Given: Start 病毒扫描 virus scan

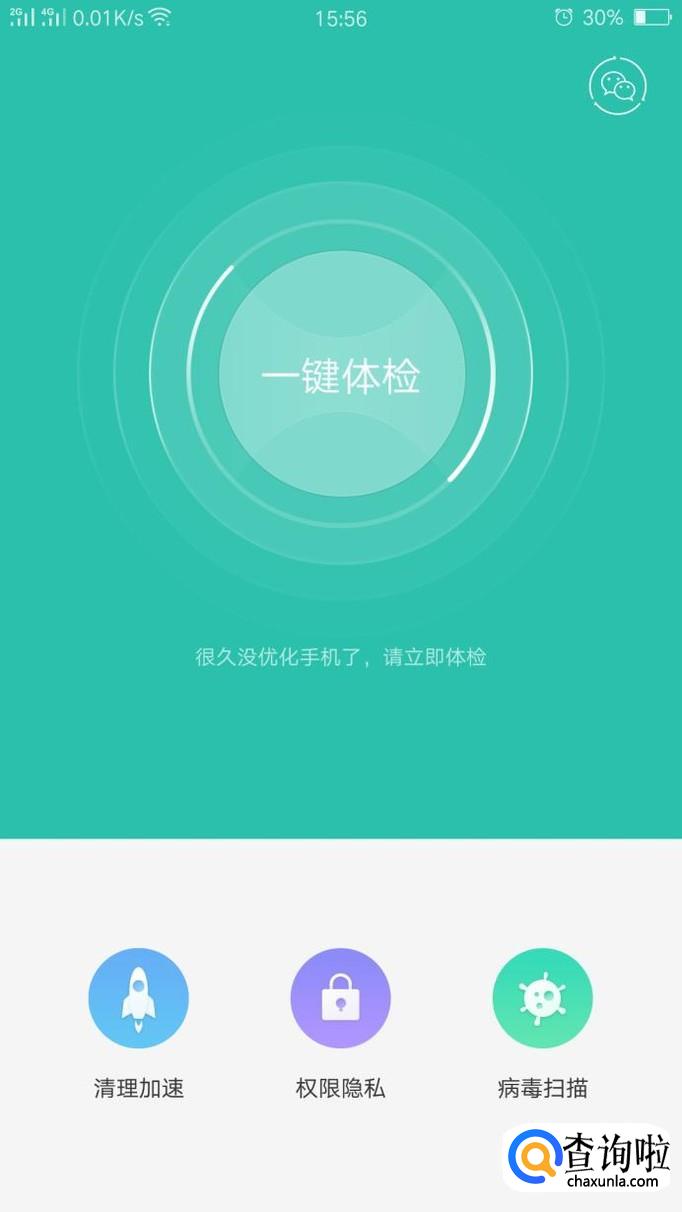Looking at the screenshot, I should pyautogui.click(x=542, y=998).
